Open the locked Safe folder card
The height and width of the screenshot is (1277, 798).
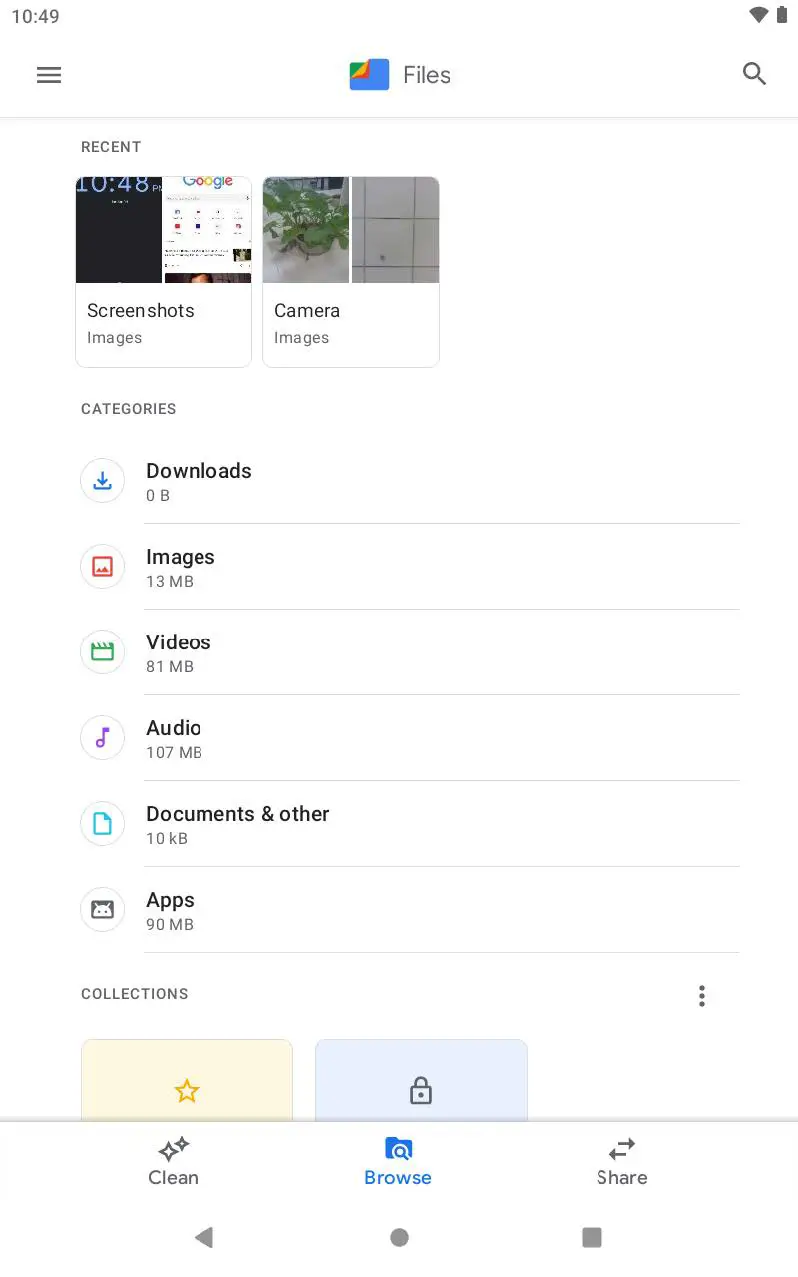point(421,1082)
